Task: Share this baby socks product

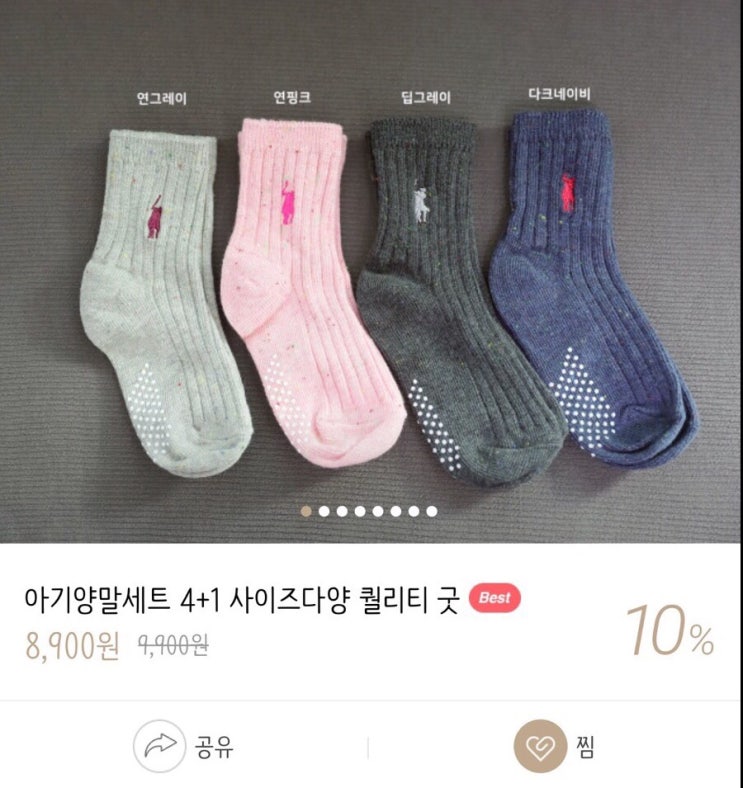Action: point(183,746)
